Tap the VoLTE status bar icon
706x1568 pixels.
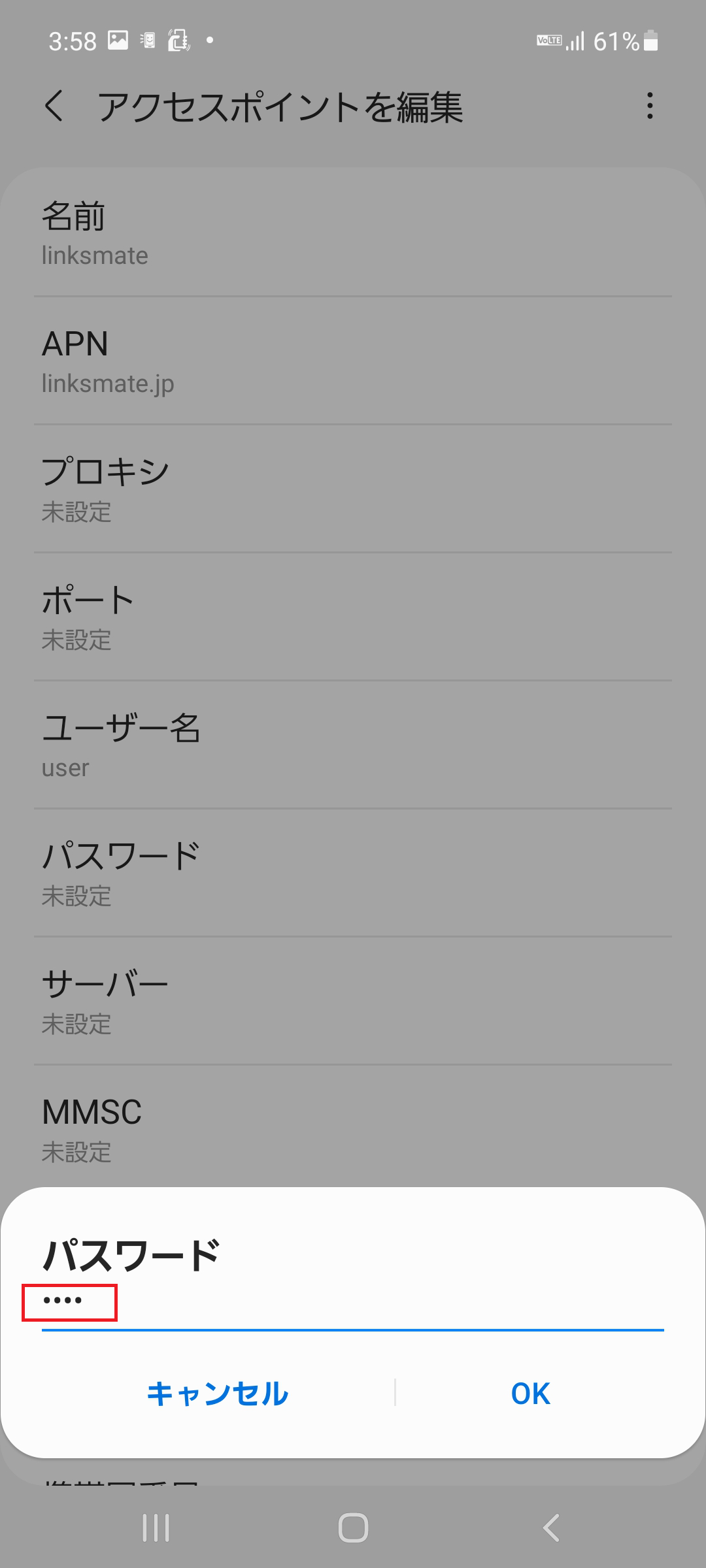548,41
